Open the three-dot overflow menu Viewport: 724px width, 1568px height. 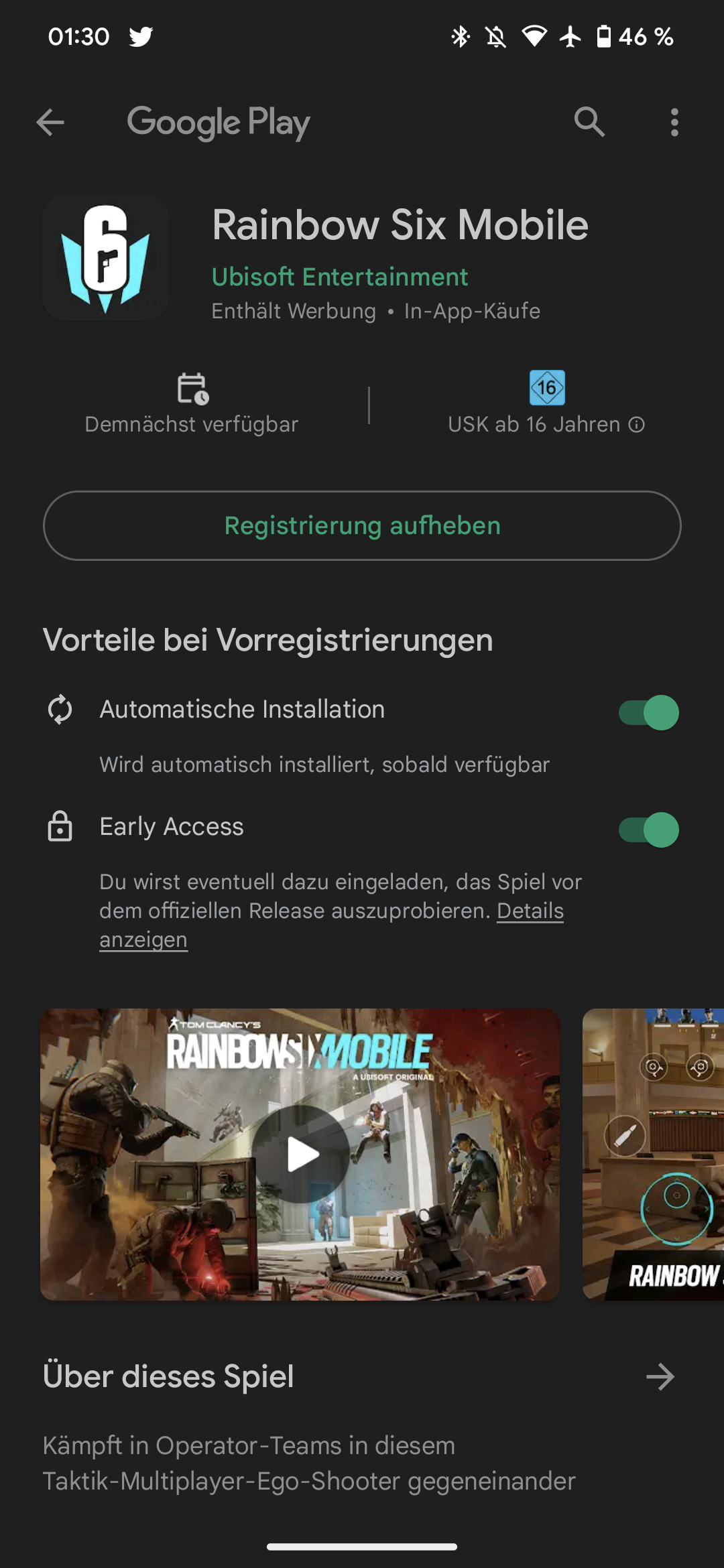(674, 123)
